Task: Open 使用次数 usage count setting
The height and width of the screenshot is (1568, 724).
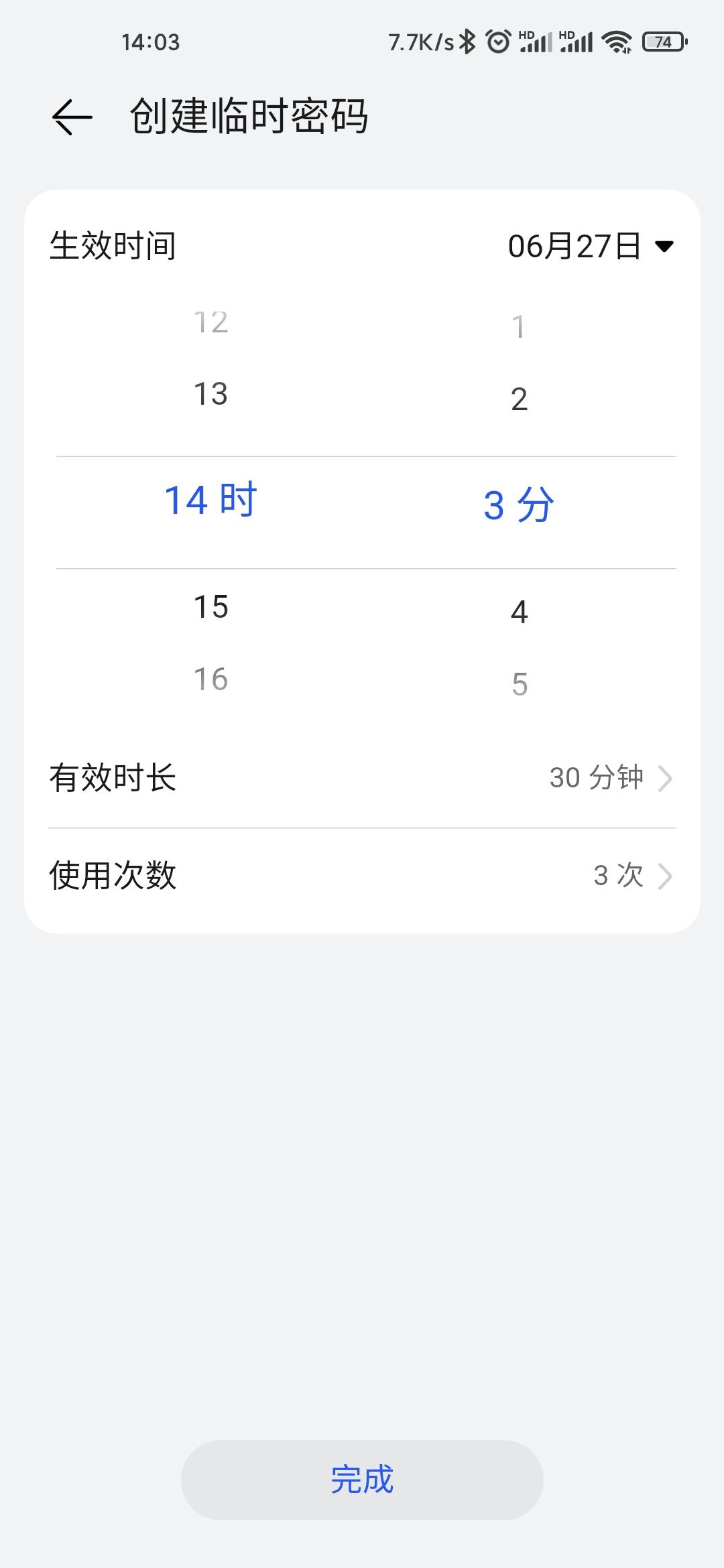Action: [362, 875]
